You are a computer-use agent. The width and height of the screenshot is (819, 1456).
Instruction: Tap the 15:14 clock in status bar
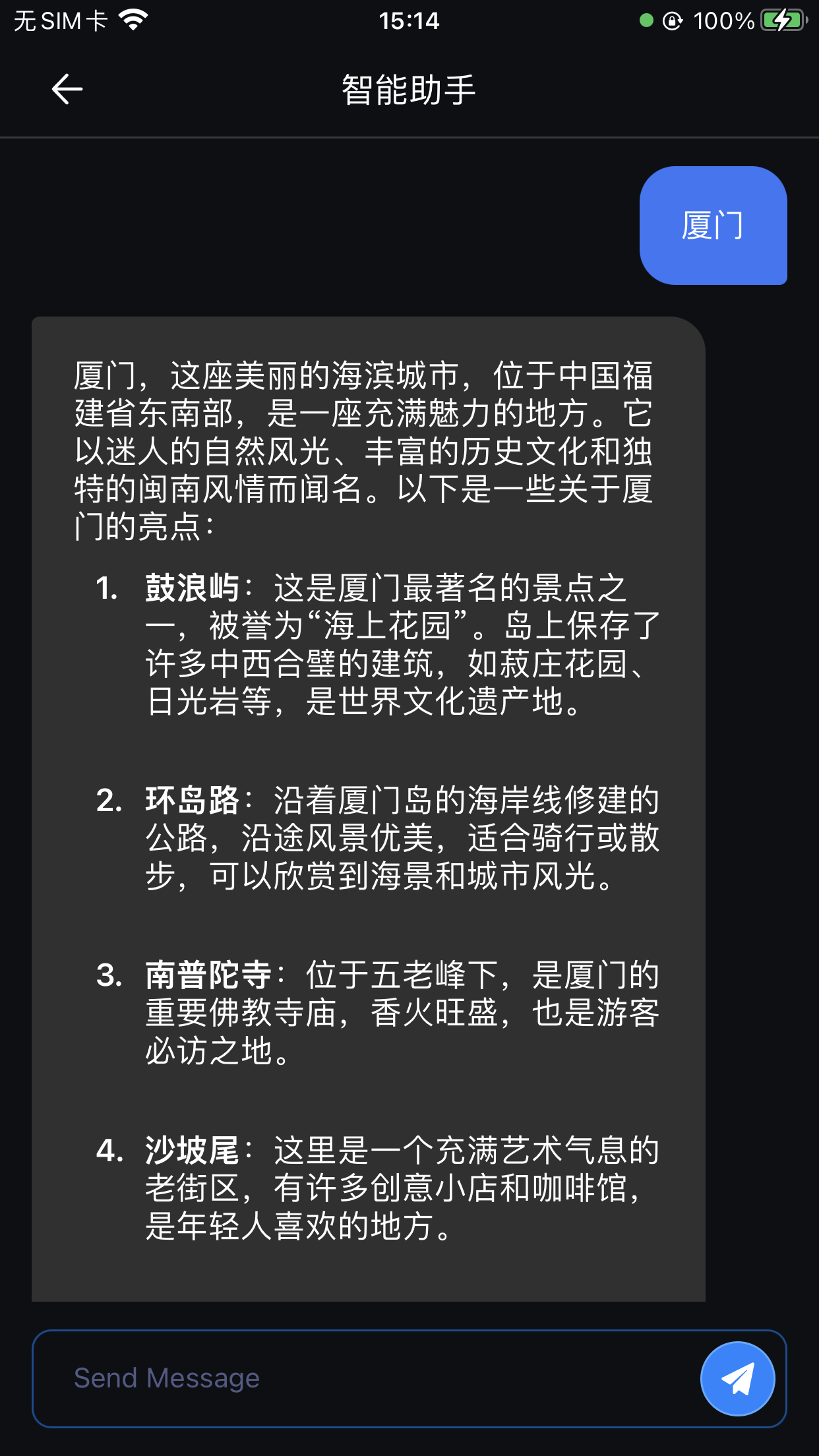tap(409, 21)
